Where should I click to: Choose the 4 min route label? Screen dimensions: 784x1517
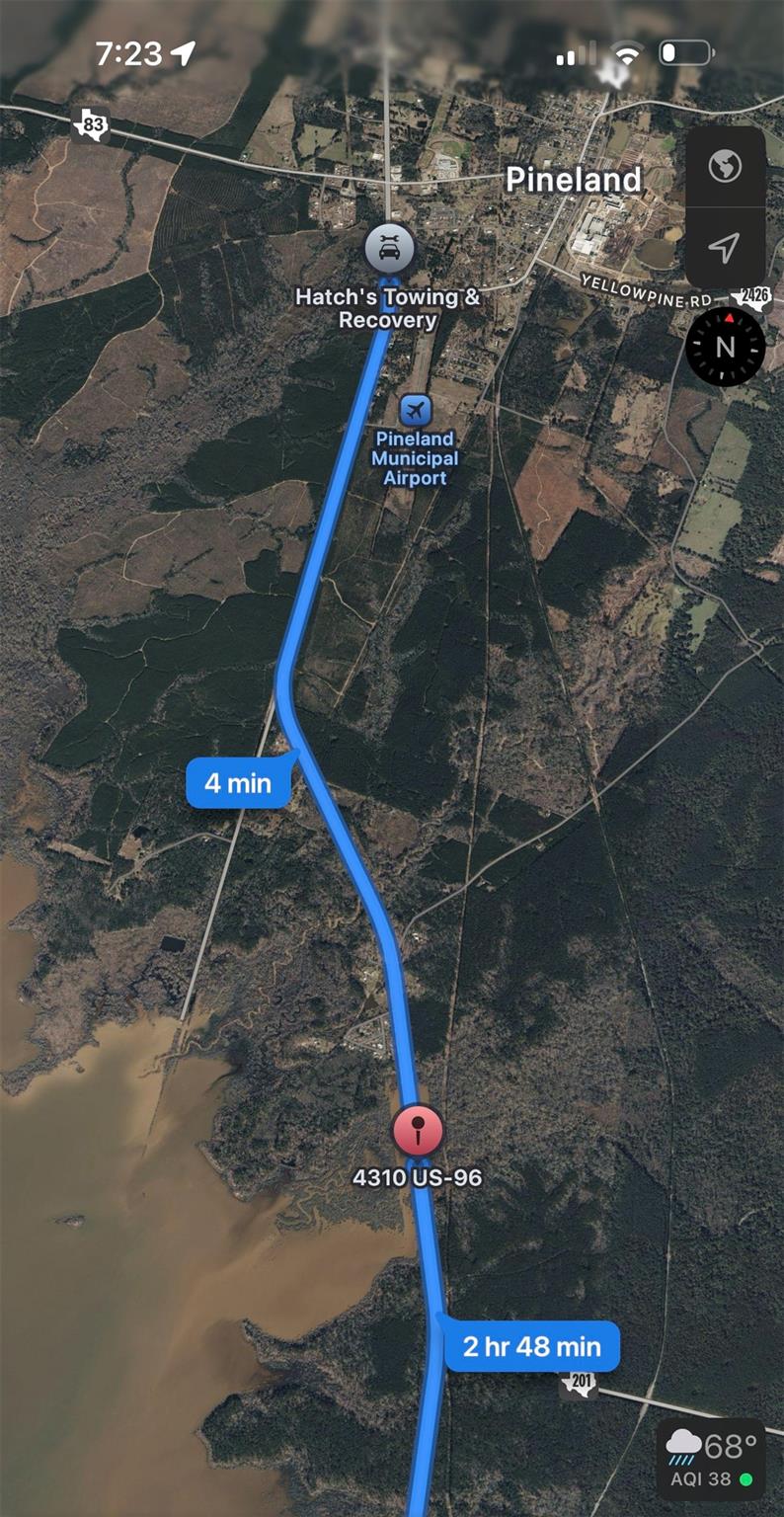coord(238,784)
